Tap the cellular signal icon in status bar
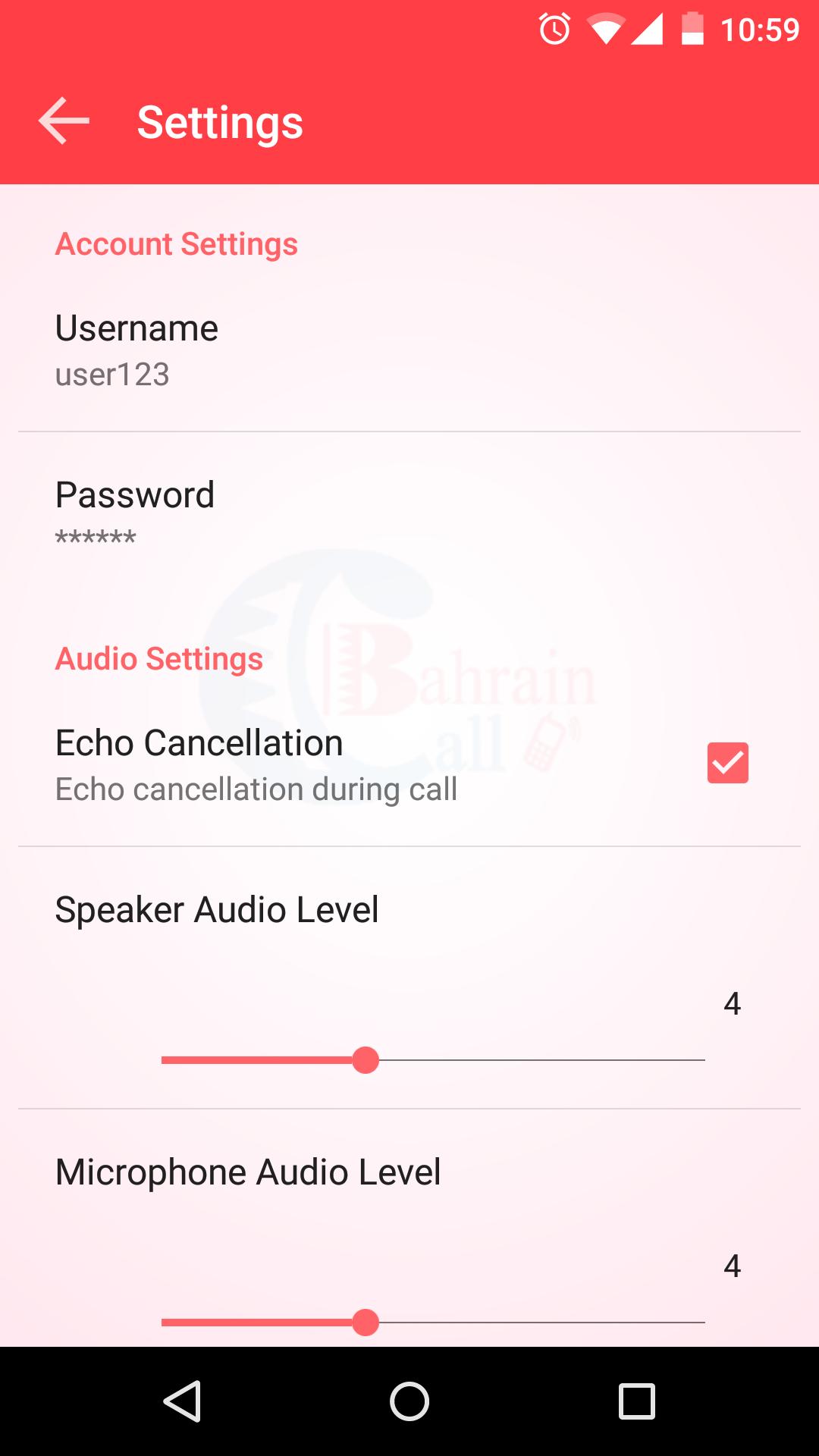Screen dimensions: 819x1456 click(x=648, y=28)
